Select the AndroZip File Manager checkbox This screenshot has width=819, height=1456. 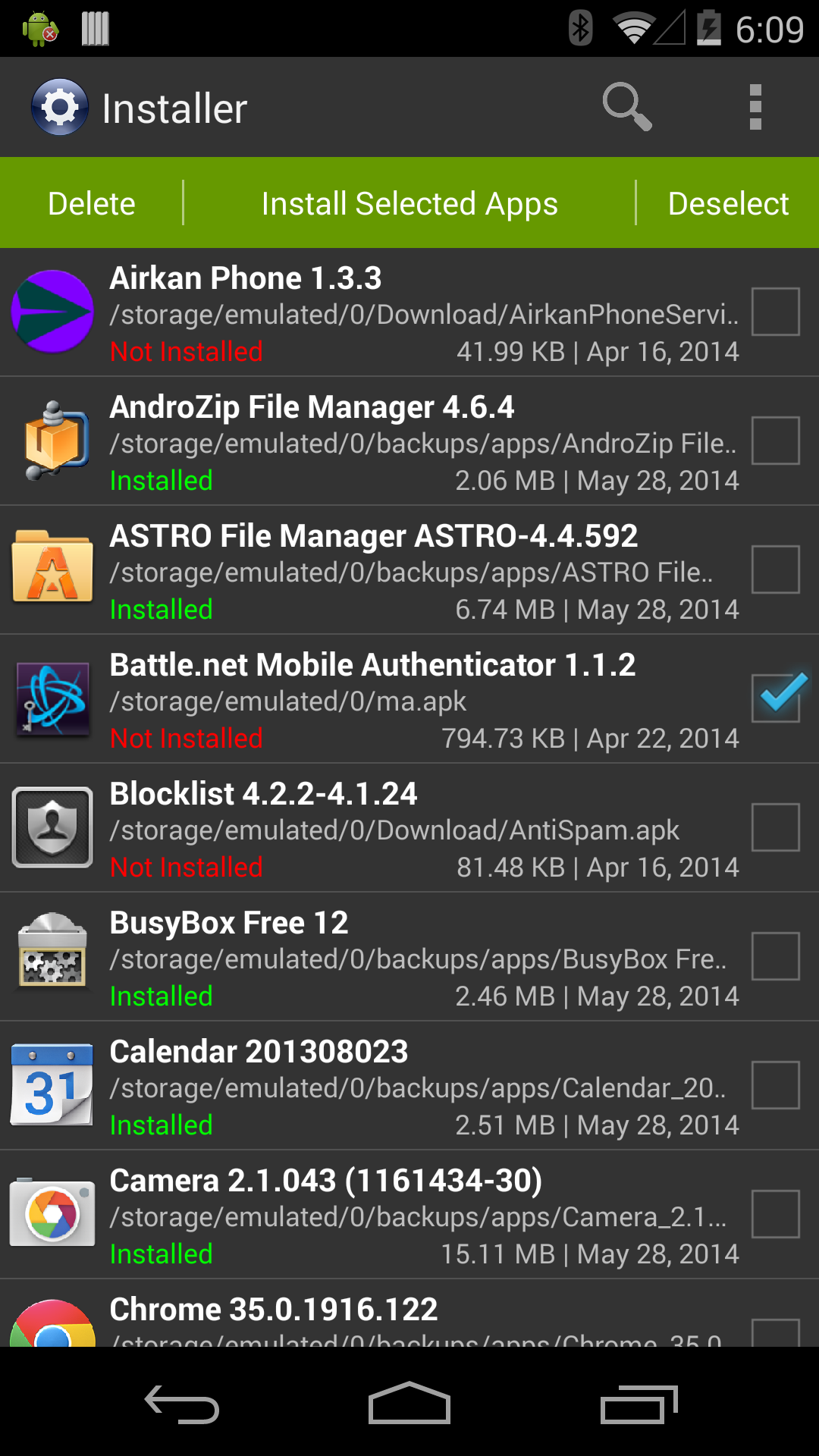pyautogui.click(x=775, y=441)
